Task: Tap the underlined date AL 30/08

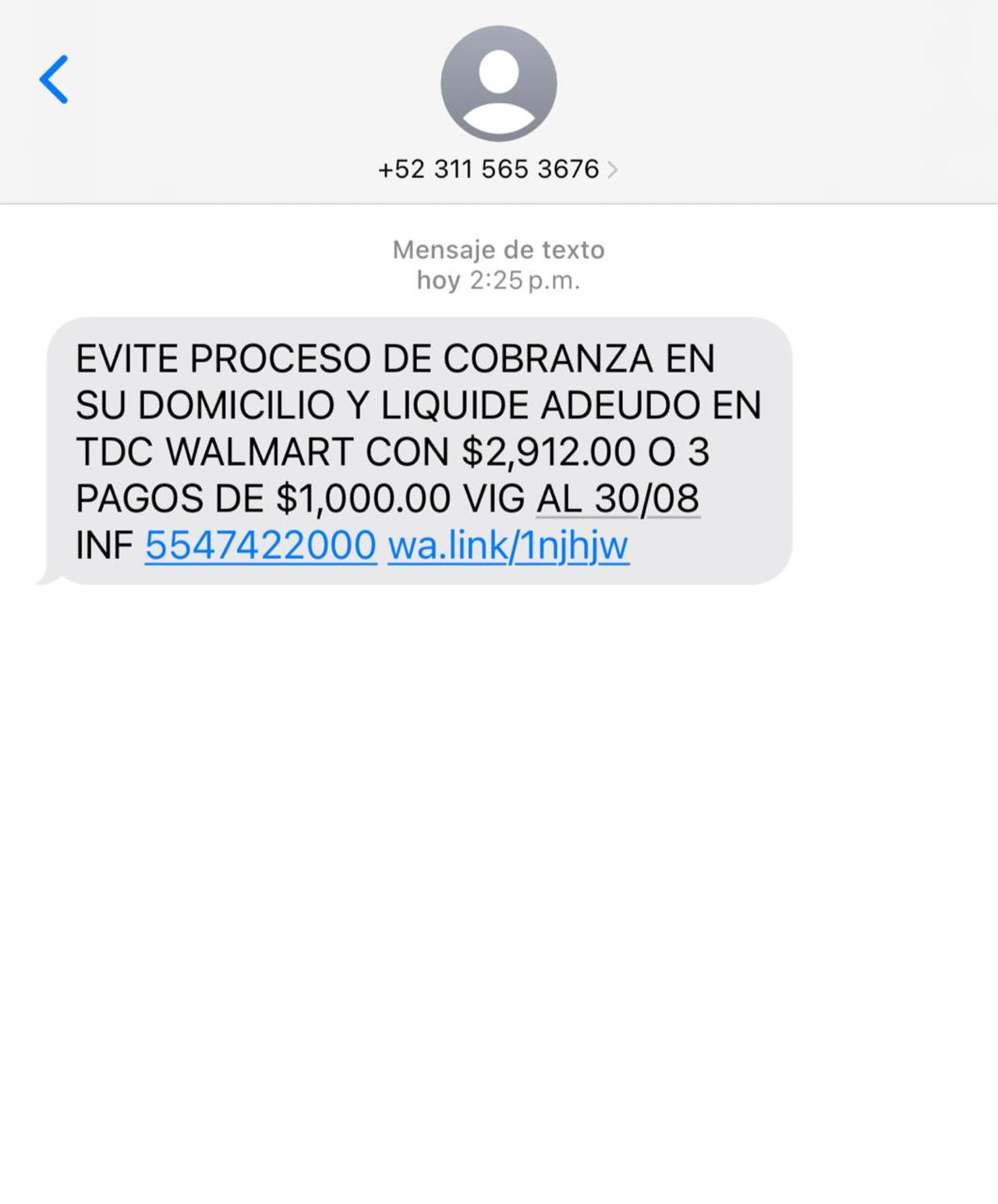Action: 618,498
